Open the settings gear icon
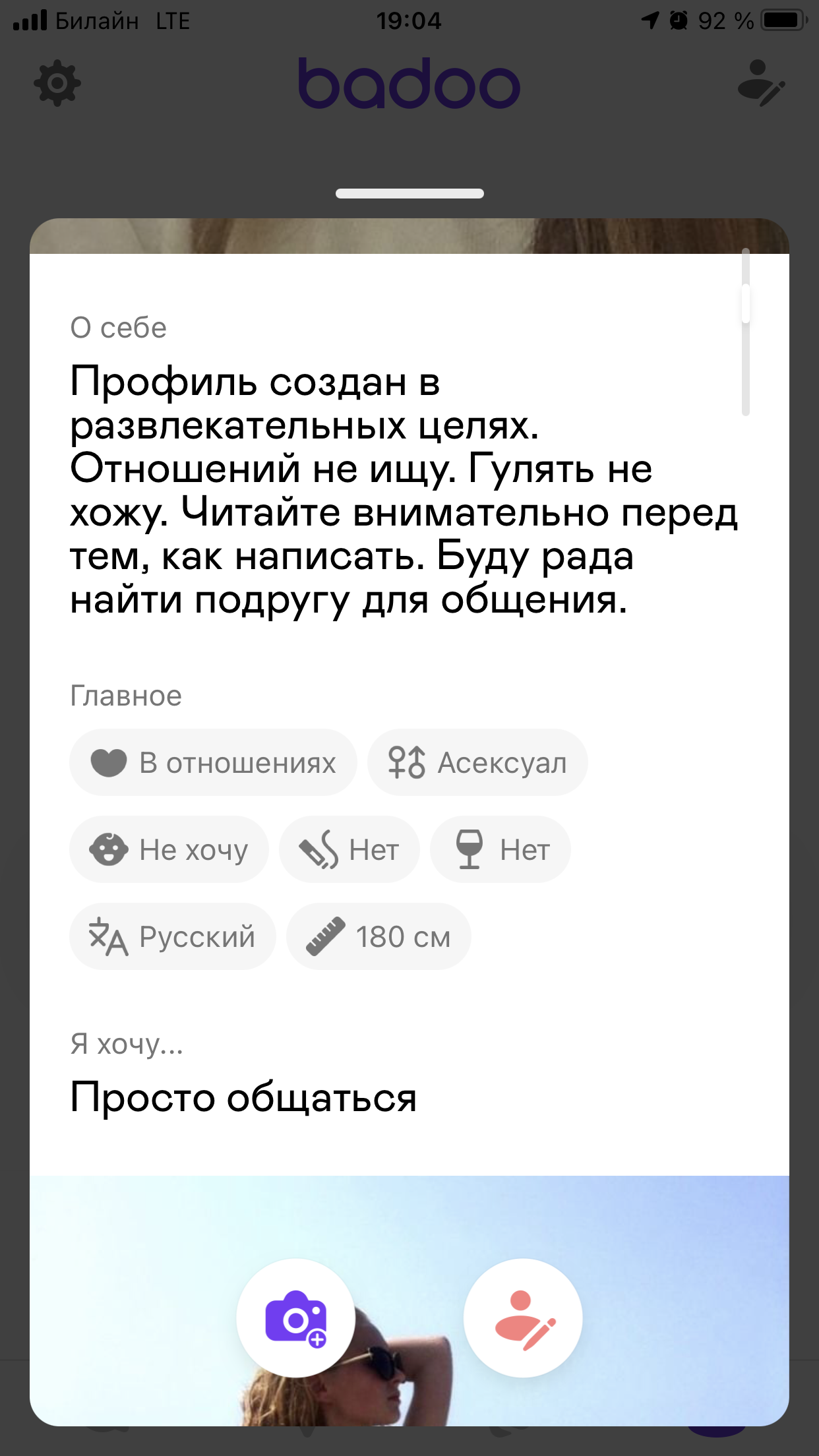Image resolution: width=819 pixels, height=1456 pixels. (x=57, y=83)
